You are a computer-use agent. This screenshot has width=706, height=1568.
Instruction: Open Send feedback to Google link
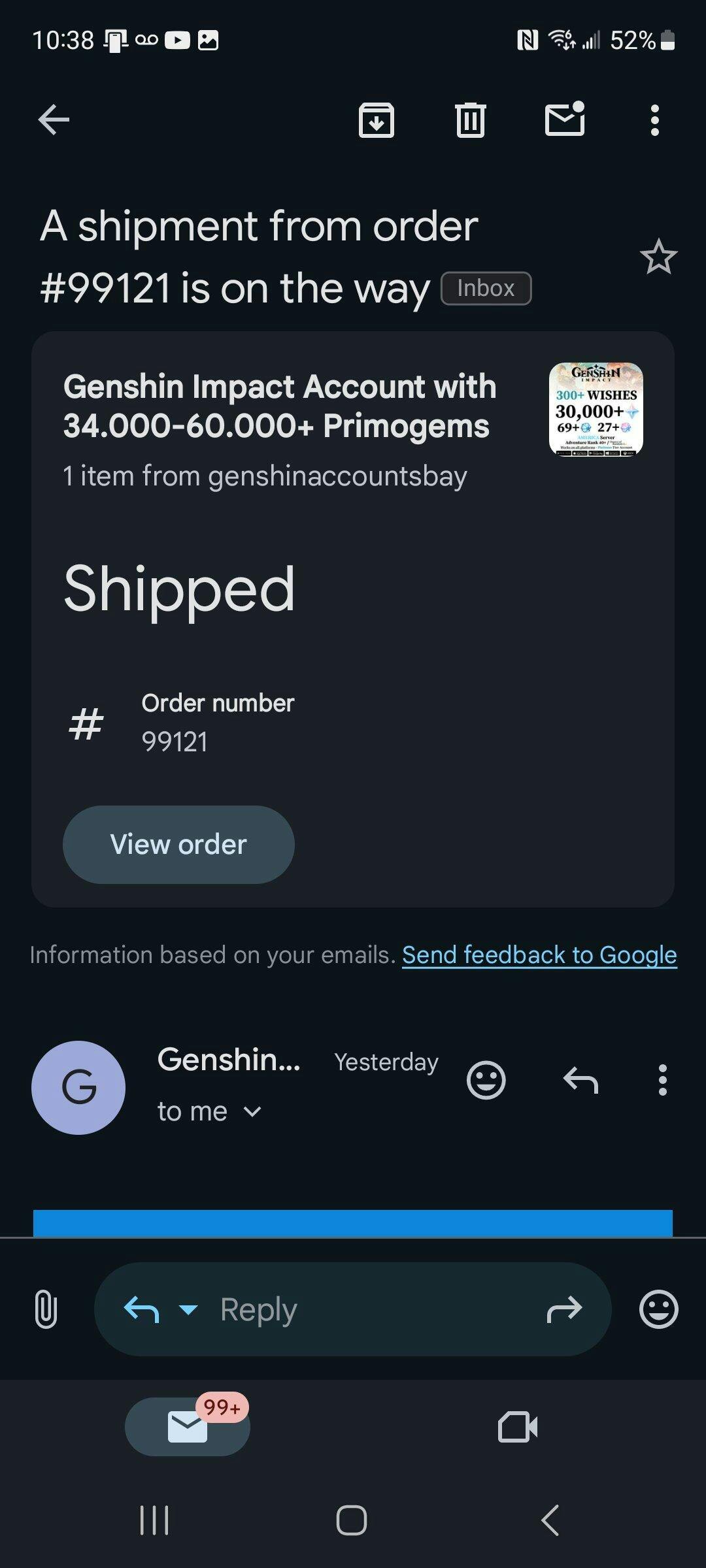click(x=539, y=955)
